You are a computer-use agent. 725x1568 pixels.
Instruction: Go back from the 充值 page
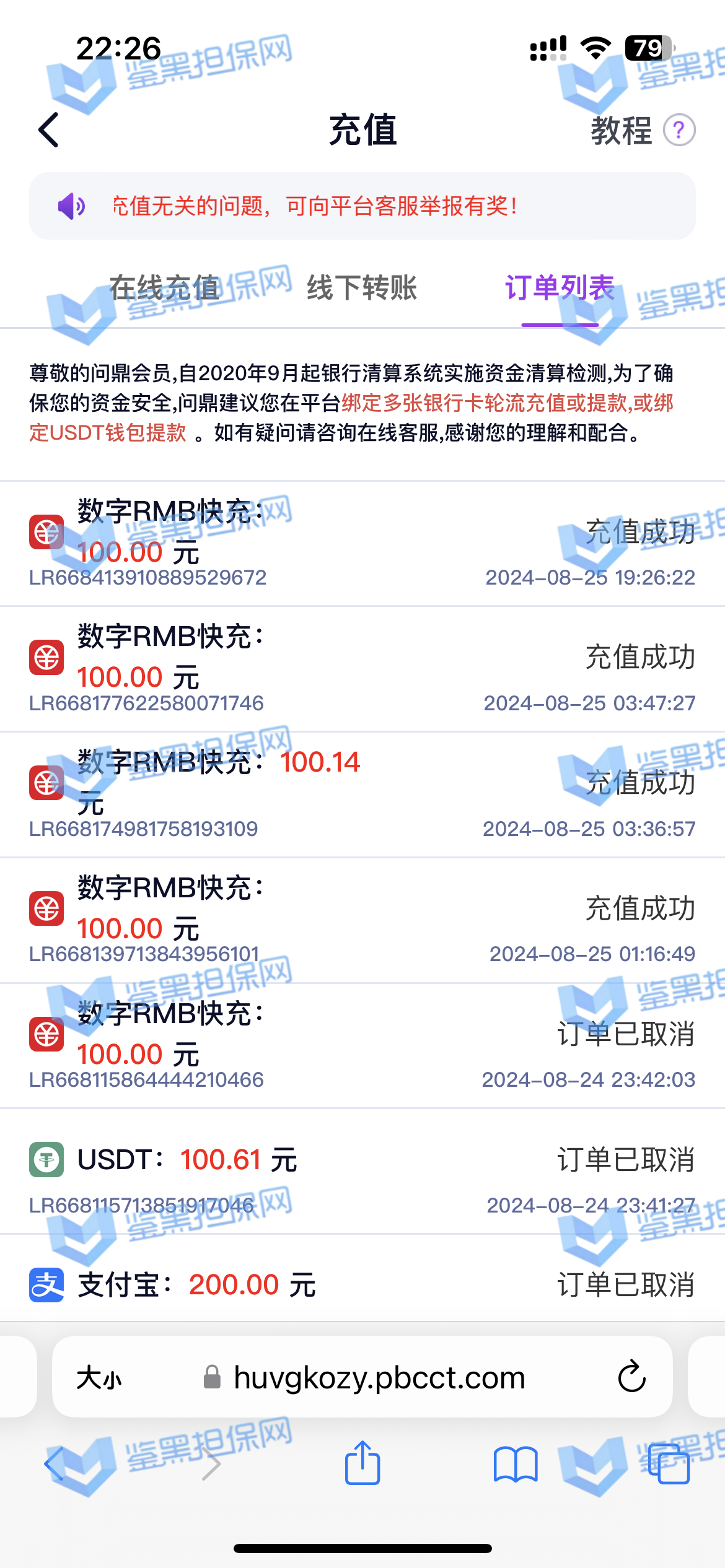pyautogui.click(x=48, y=130)
